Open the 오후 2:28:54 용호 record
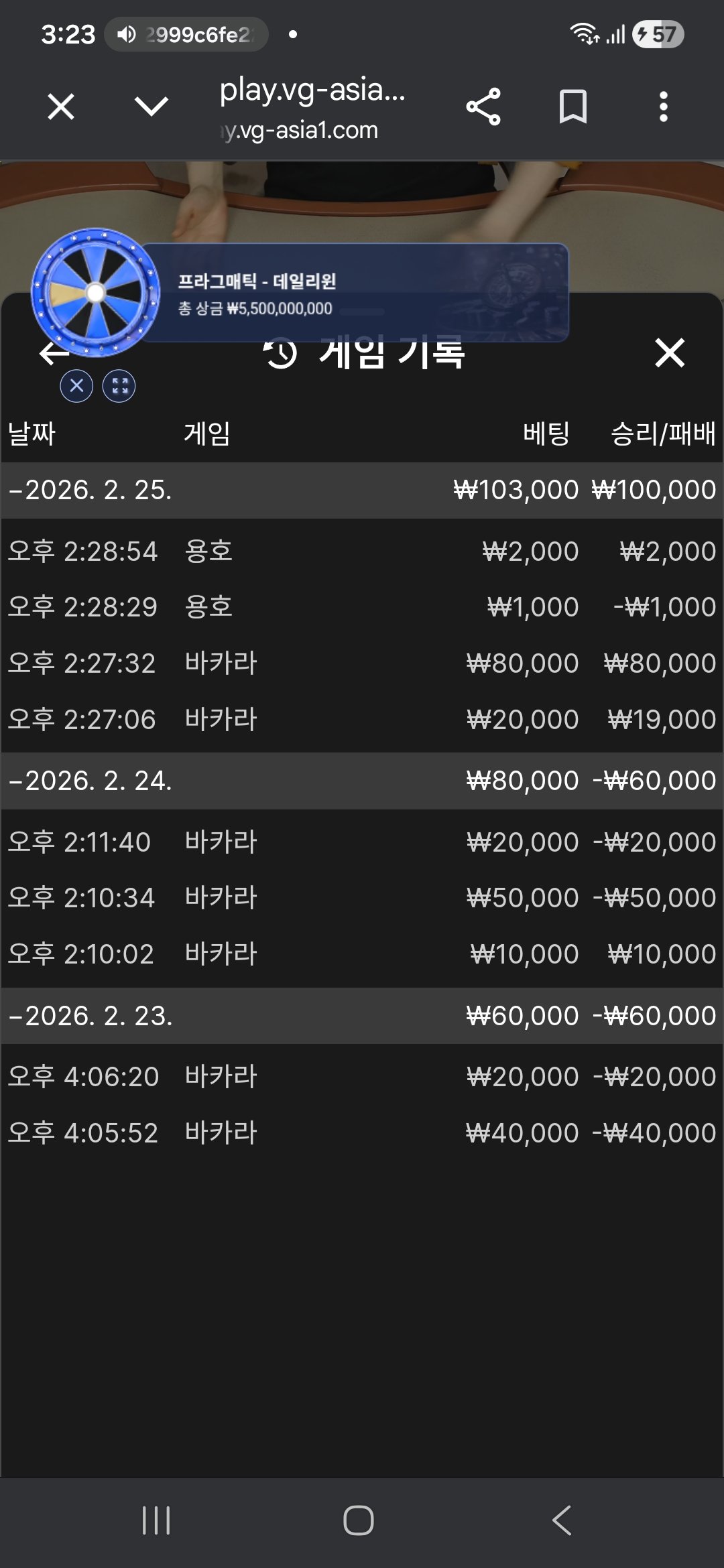Viewport: 724px width, 1568px height. (x=362, y=551)
